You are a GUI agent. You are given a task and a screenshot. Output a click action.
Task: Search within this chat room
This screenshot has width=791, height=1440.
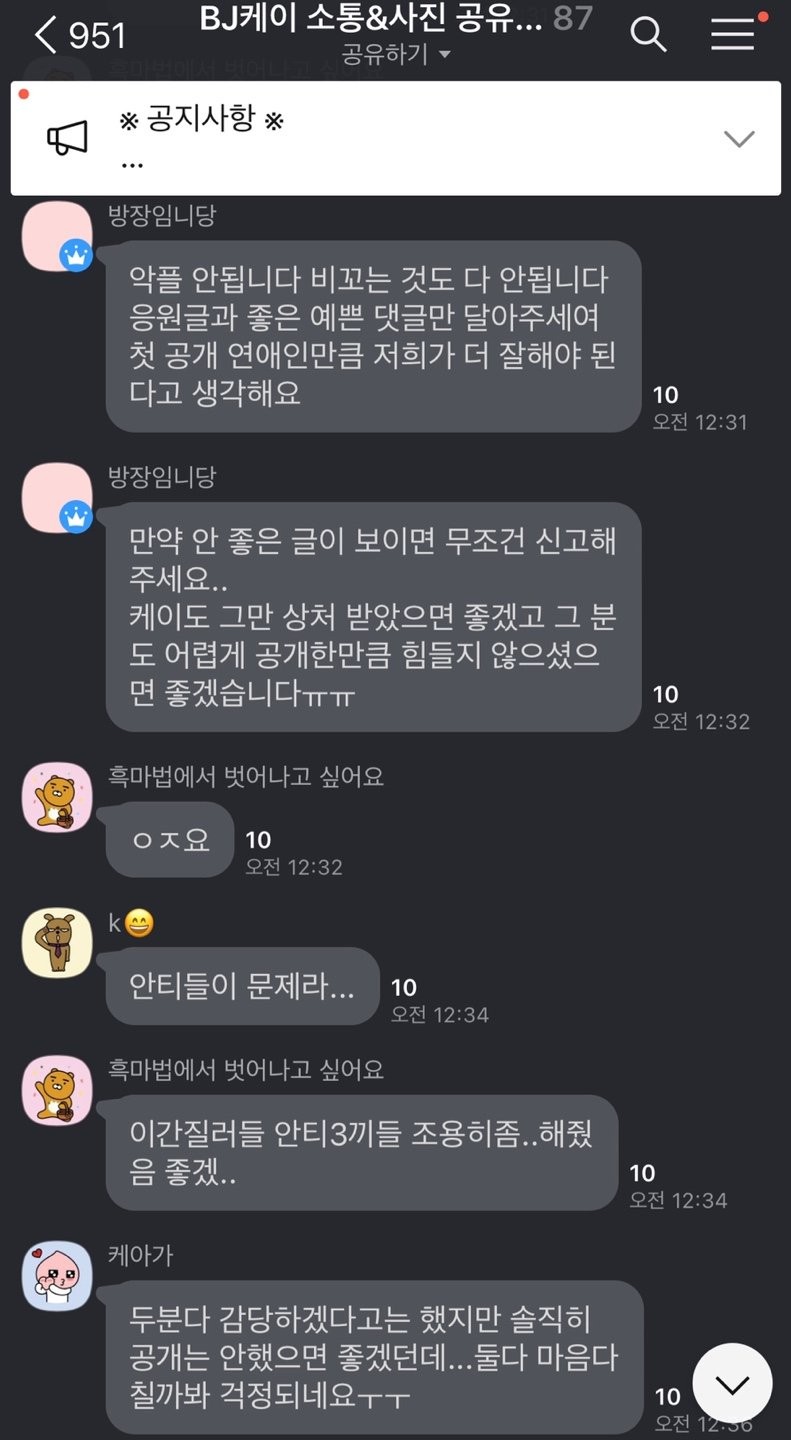pyautogui.click(x=648, y=36)
